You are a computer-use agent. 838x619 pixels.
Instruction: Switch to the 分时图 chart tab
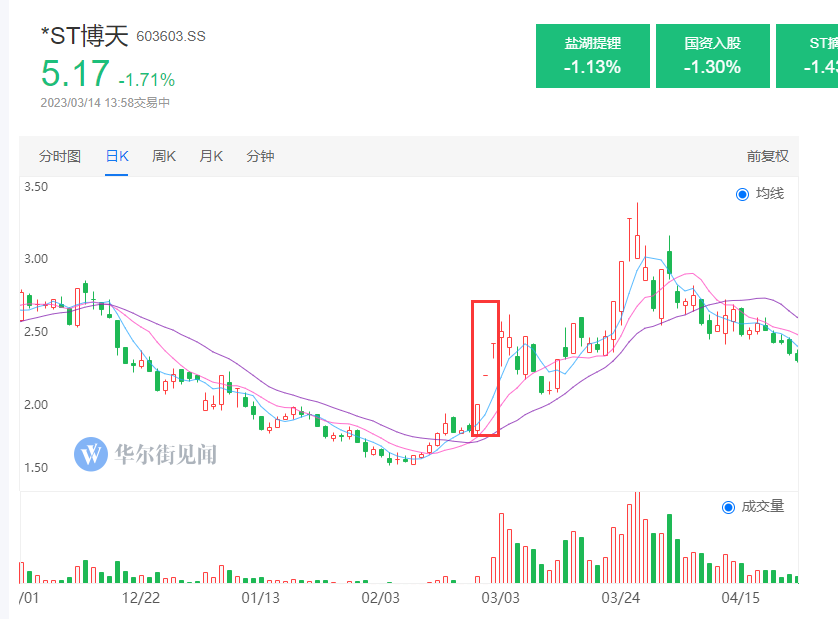point(60,156)
